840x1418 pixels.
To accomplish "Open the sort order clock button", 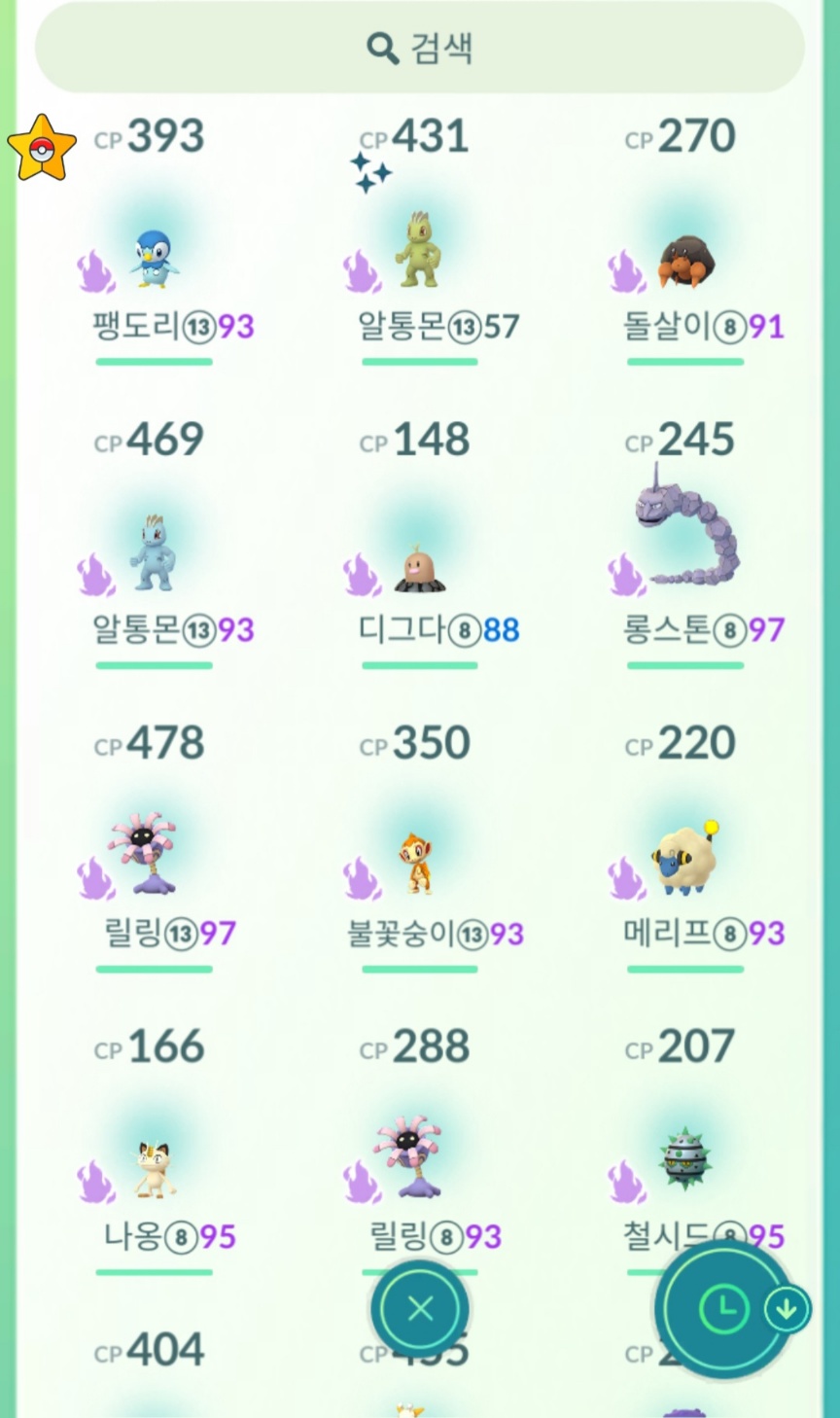I will click(x=721, y=1309).
